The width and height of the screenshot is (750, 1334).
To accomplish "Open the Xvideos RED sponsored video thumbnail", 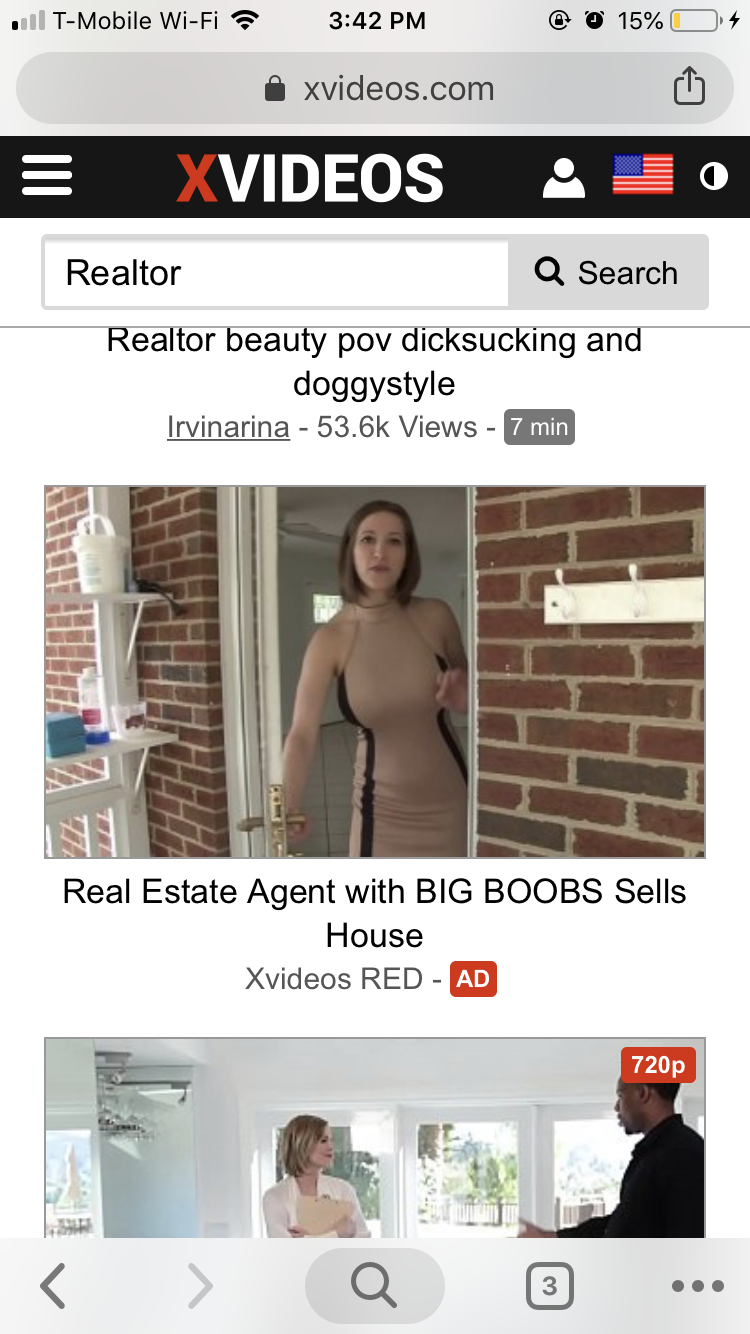I will coord(374,671).
